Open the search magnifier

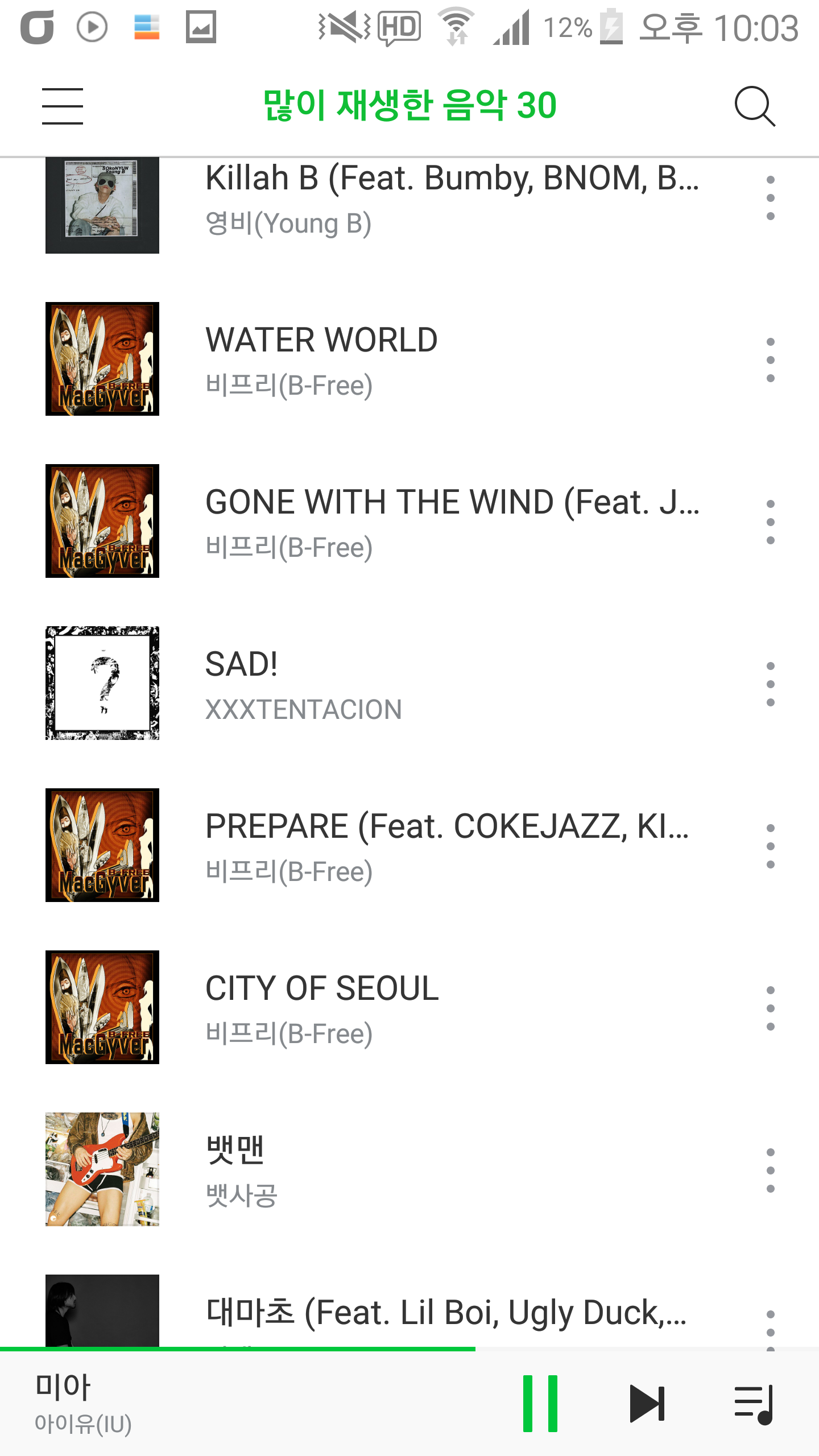pyautogui.click(x=754, y=106)
